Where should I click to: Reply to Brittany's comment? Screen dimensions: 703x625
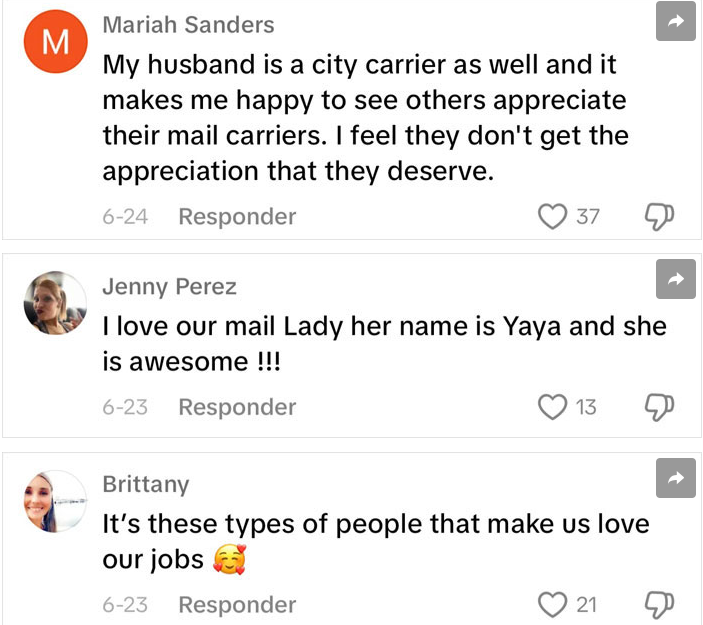tap(237, 605)
